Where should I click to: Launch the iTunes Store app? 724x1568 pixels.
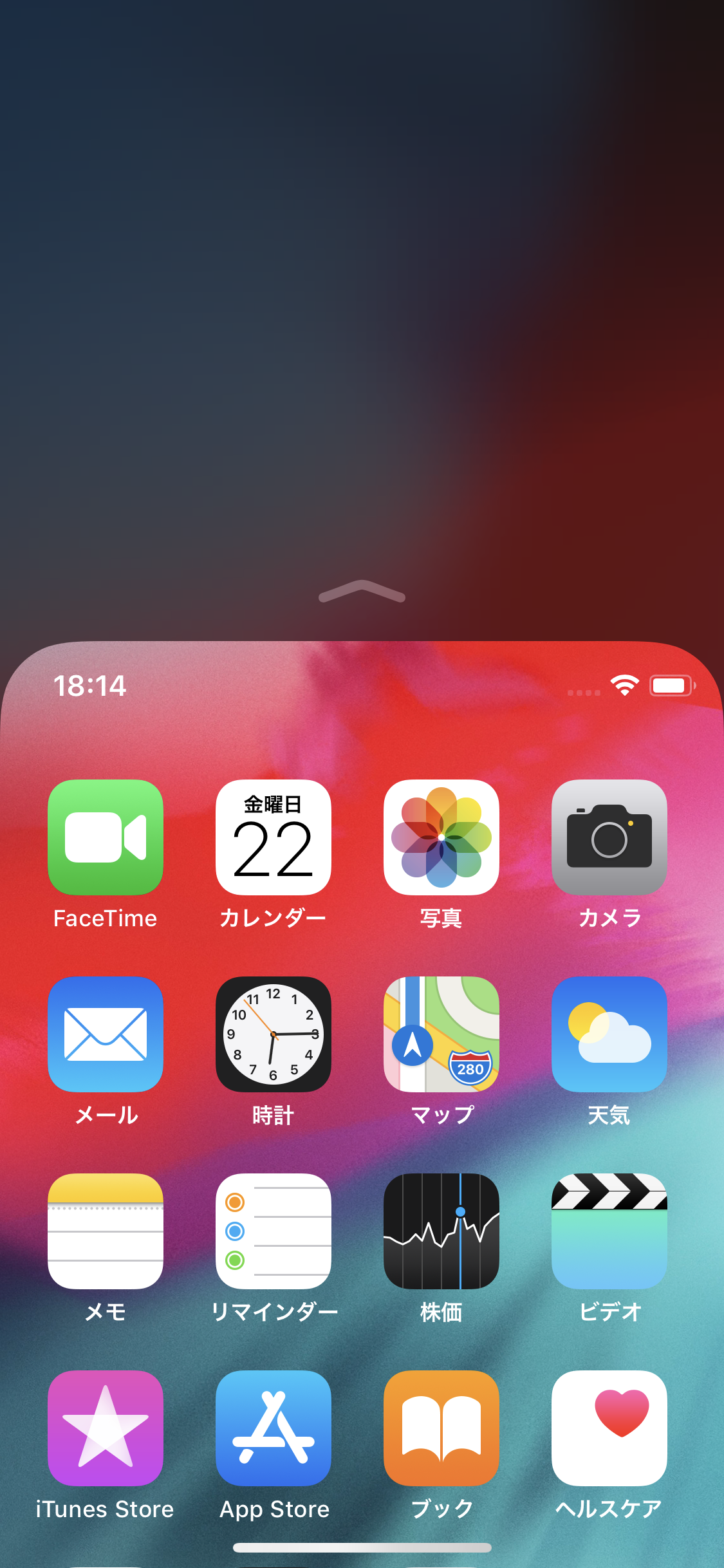pos(106,1428)
